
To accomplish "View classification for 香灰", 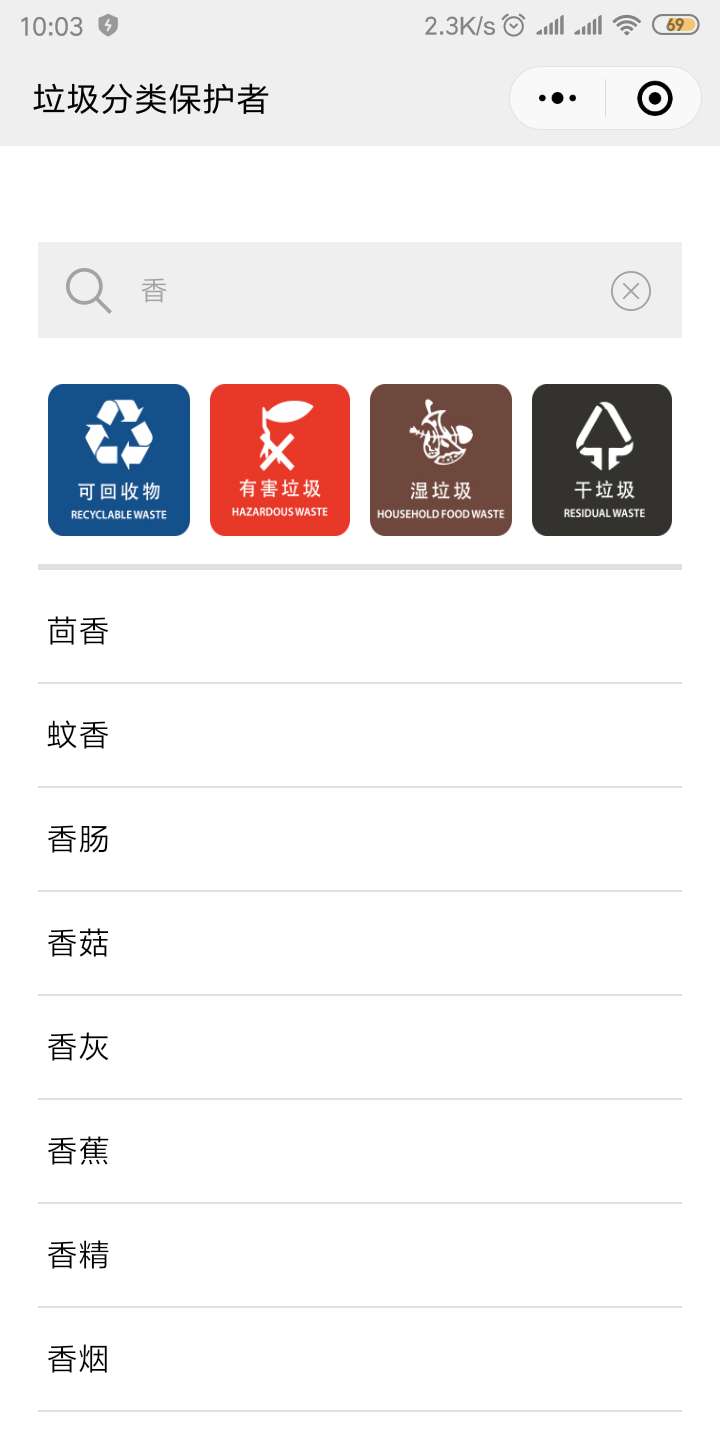I will click(x=78, y=1047).
